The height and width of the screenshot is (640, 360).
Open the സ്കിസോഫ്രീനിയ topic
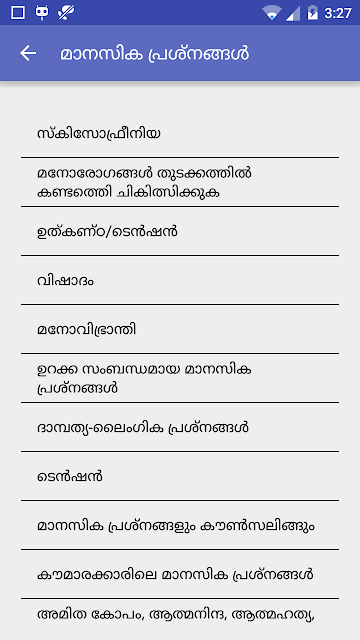pos(180,133)
